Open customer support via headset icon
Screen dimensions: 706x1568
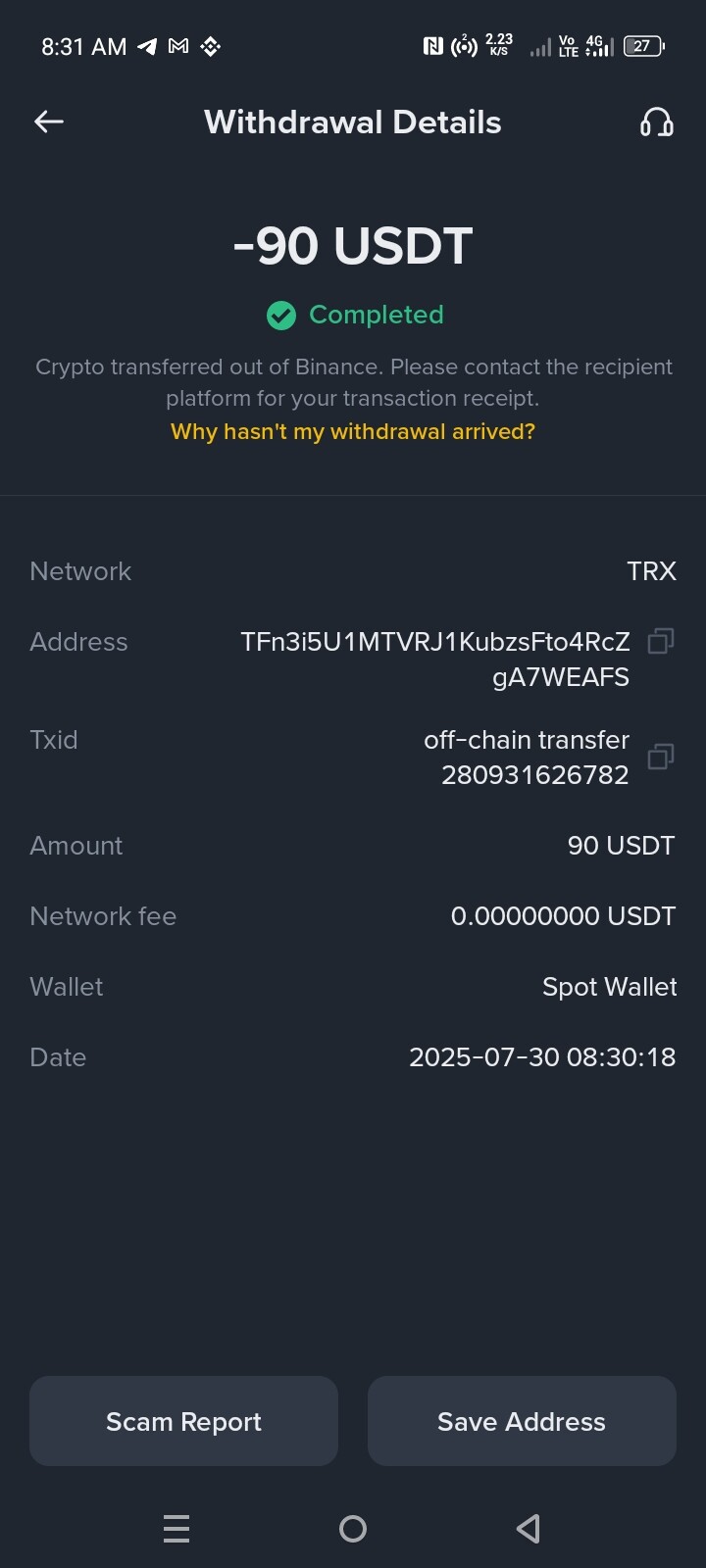pyautogui.click(x=656, y=122)
